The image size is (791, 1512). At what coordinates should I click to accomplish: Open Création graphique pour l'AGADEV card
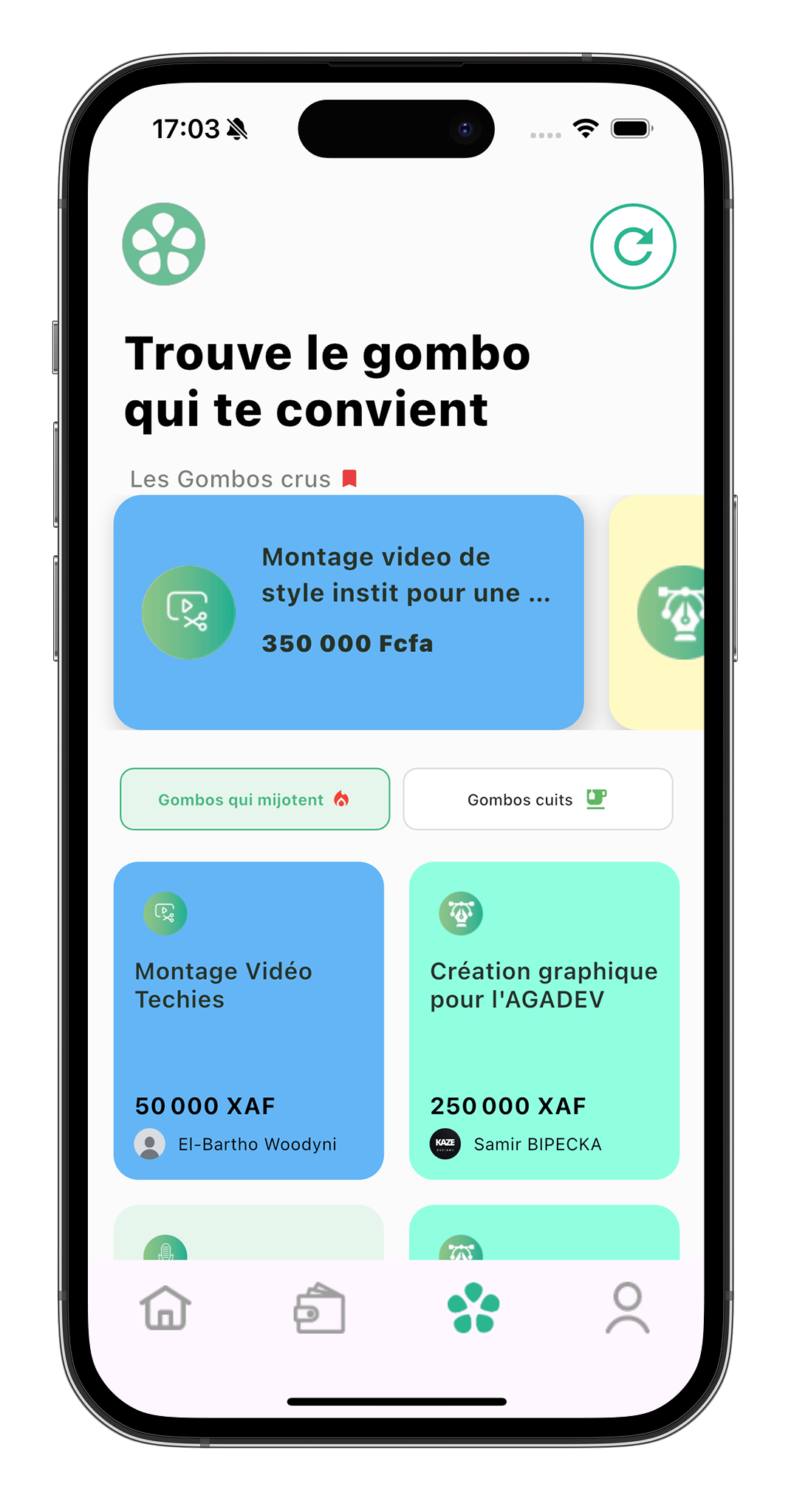point(544,1020)
